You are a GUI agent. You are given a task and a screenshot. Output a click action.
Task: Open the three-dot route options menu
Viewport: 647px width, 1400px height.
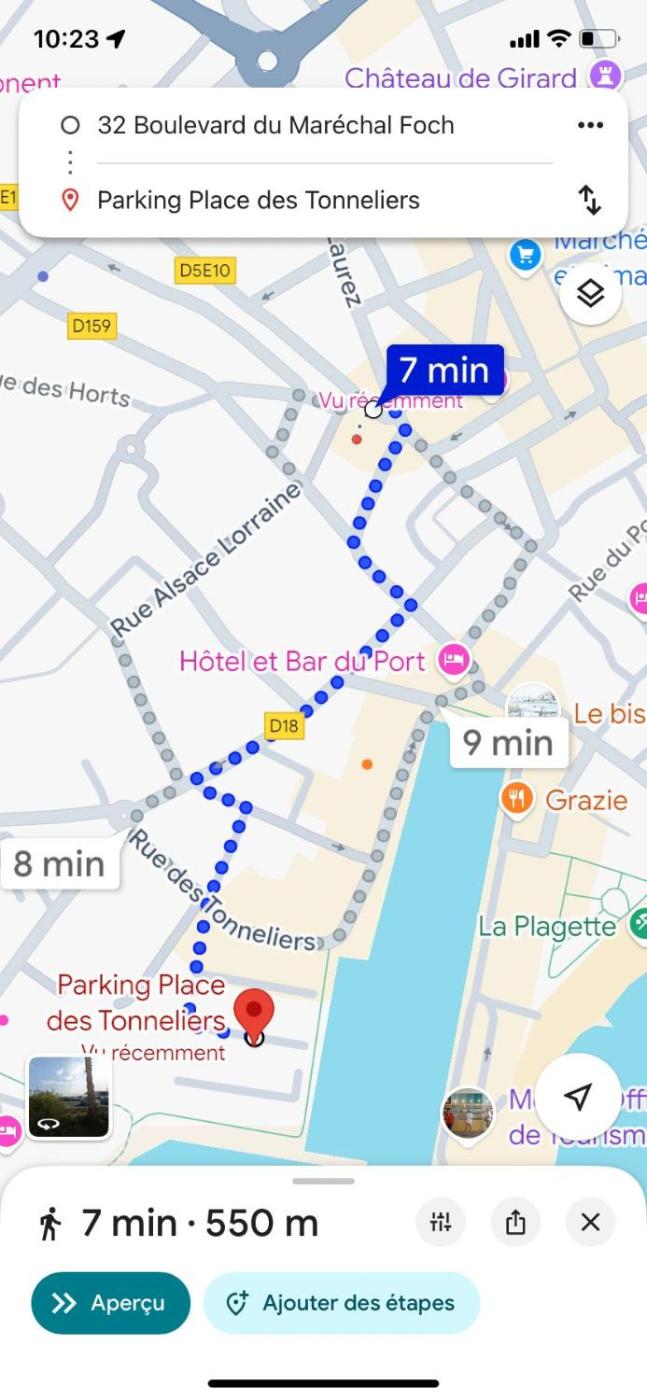[x=590, y=126]
